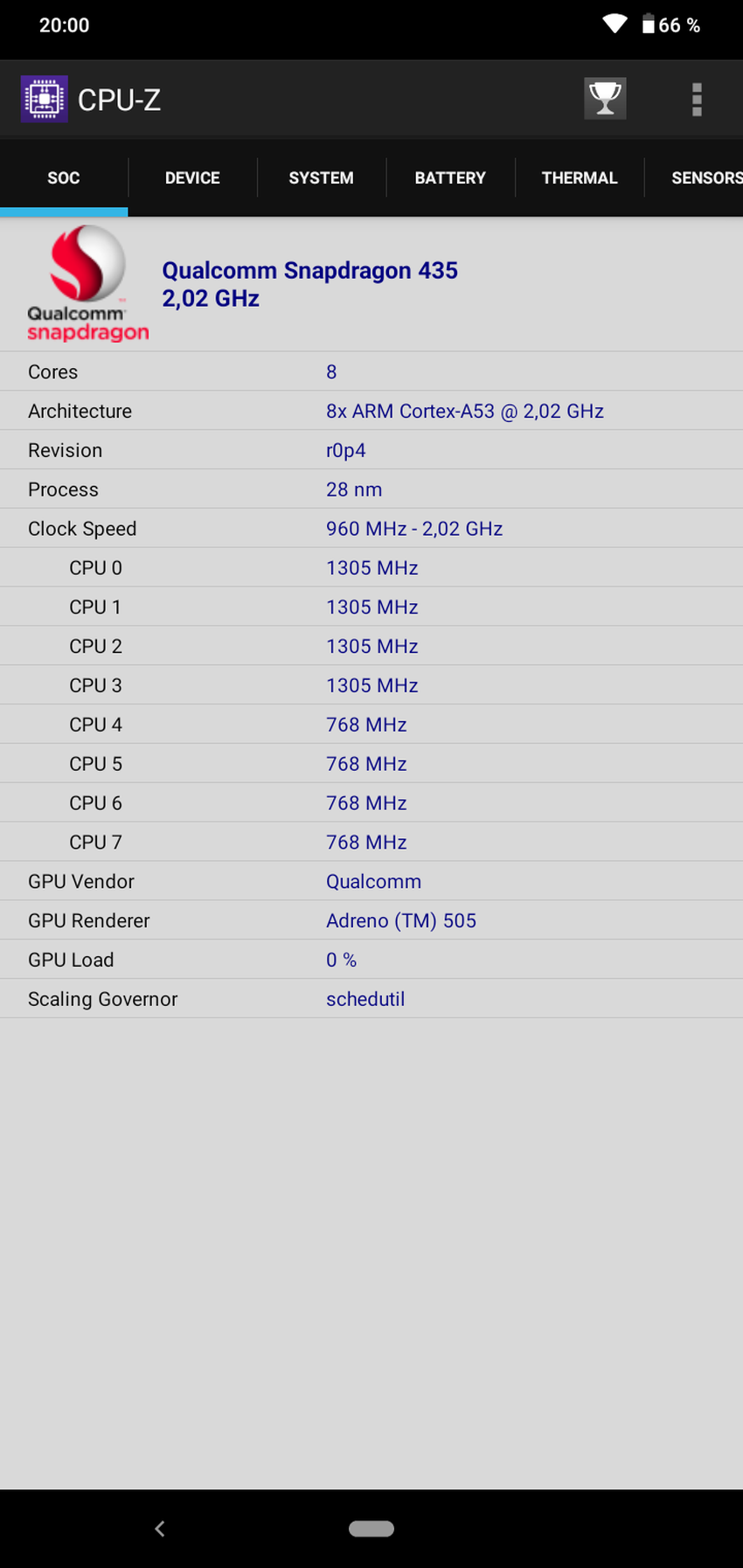Switch to the System tab
The height and width of the screenshot is (1568, 743).
[x=321, y=178]
